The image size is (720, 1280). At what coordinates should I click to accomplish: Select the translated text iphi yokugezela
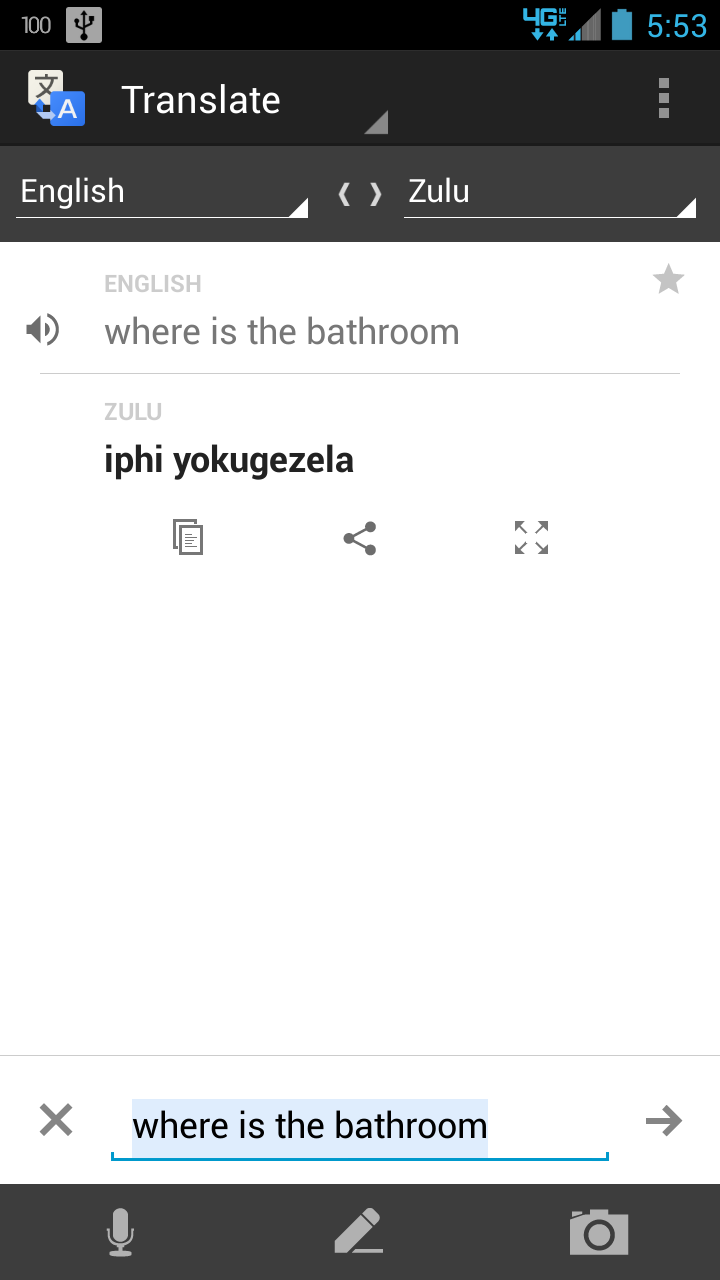(x=228, y=460)
